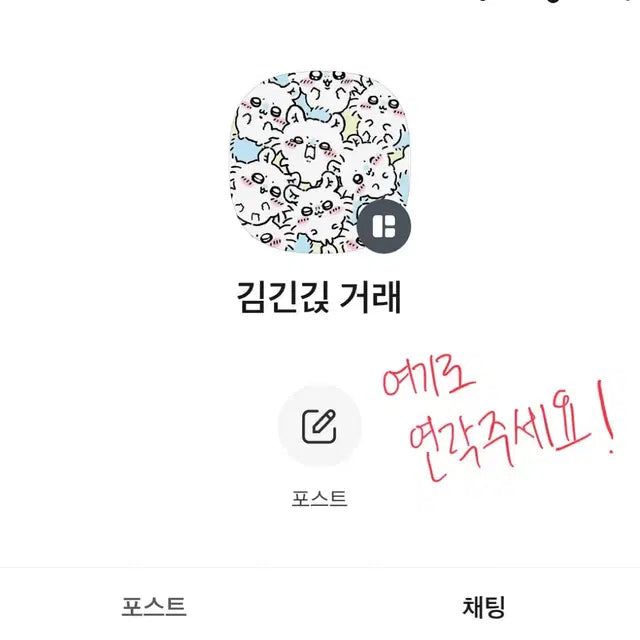Switch to the 채팅 tab

pyautogui.click(x=484, y=606)
